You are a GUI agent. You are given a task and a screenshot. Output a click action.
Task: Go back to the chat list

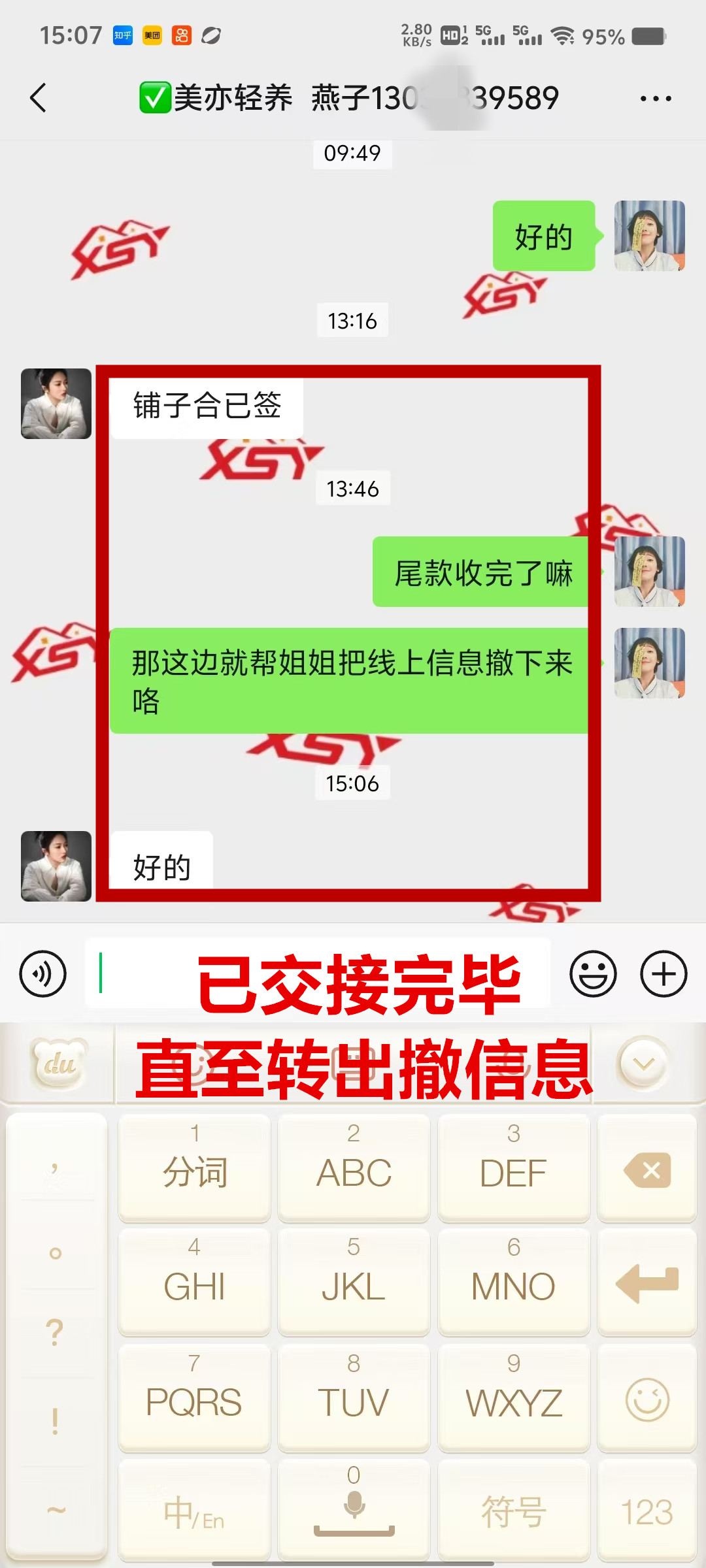point(38,98)
